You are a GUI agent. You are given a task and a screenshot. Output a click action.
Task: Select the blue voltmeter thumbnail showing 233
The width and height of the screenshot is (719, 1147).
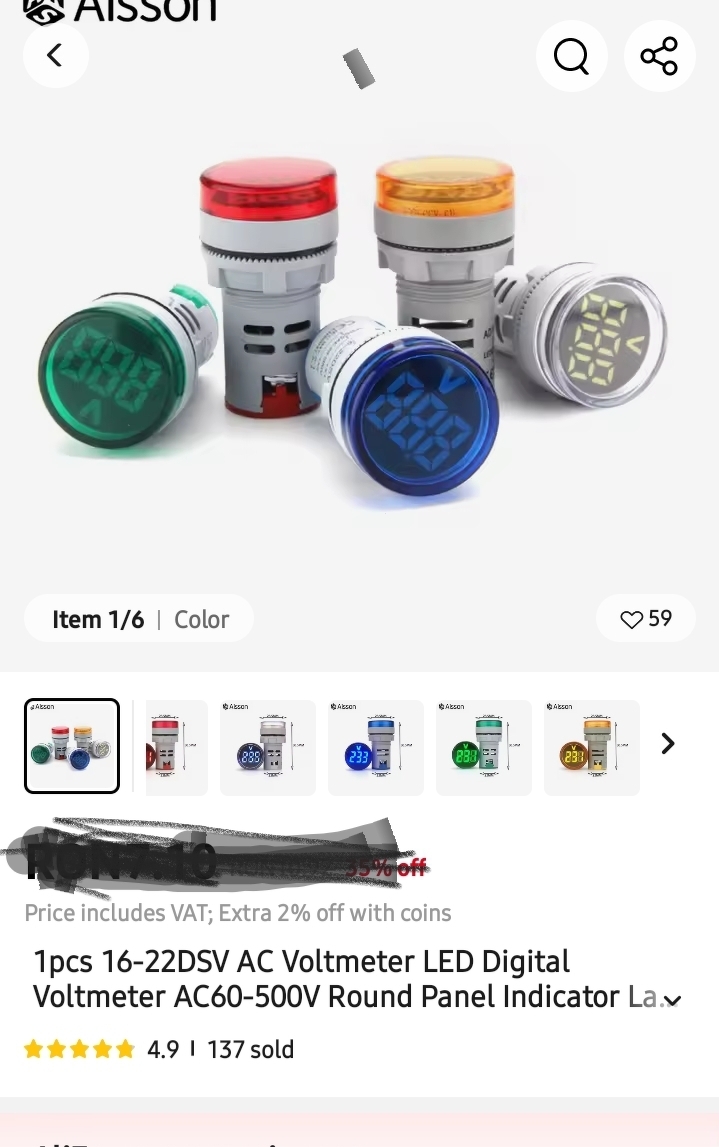pyautogui.click(x=376, y=747)
